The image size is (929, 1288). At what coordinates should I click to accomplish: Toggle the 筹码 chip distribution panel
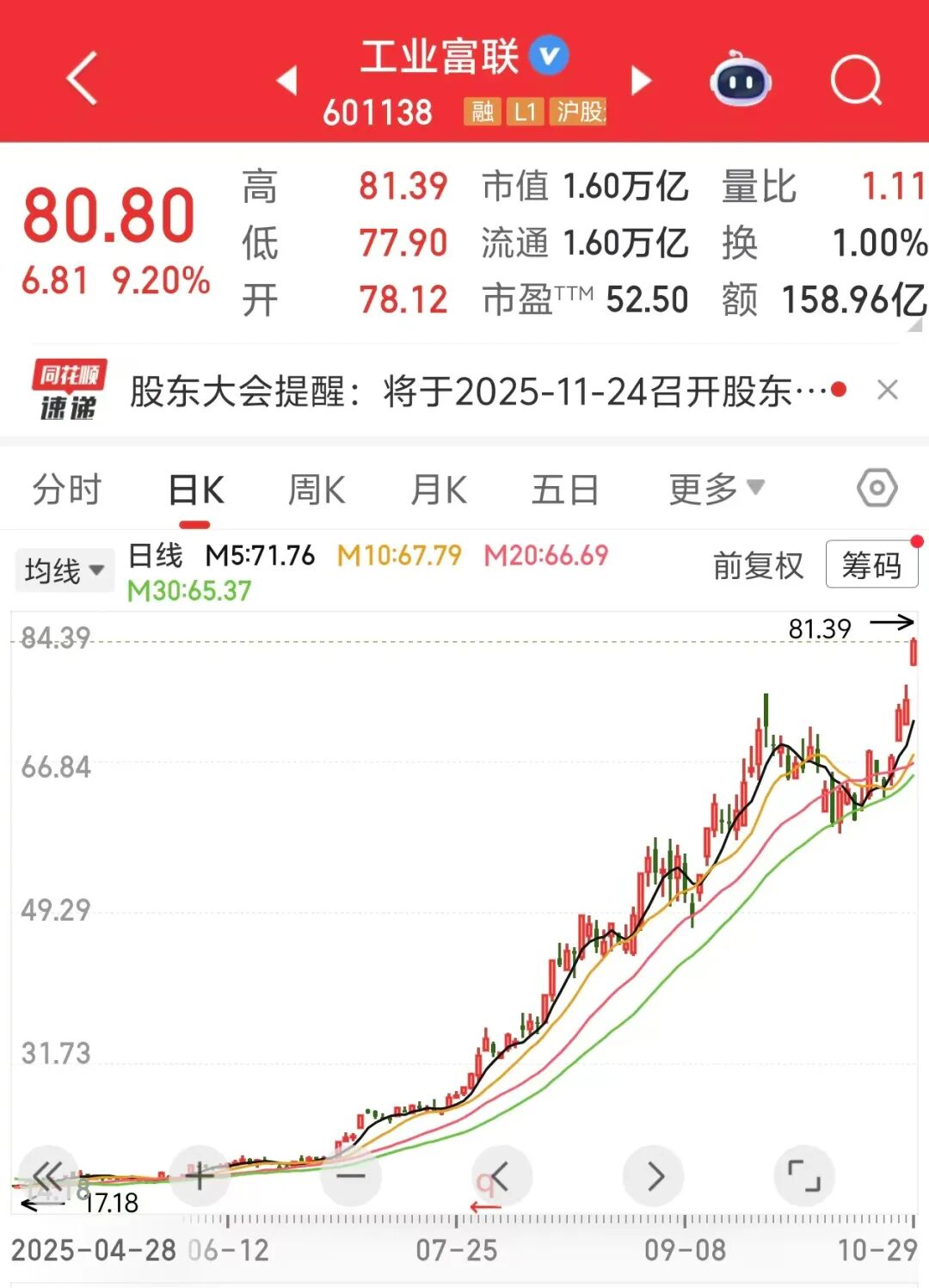click(x=871, y=565)
